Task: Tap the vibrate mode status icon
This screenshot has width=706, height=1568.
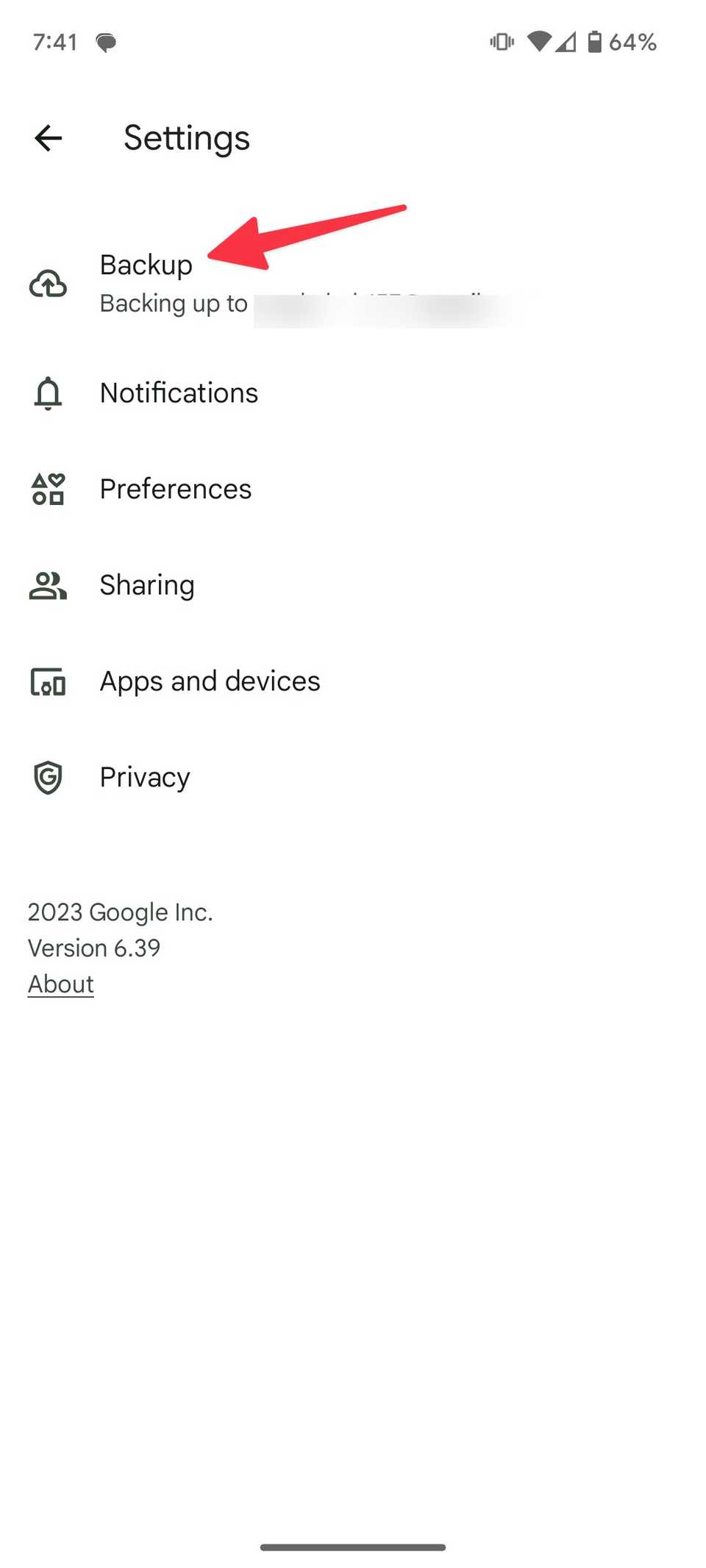Action: point(500,42)
